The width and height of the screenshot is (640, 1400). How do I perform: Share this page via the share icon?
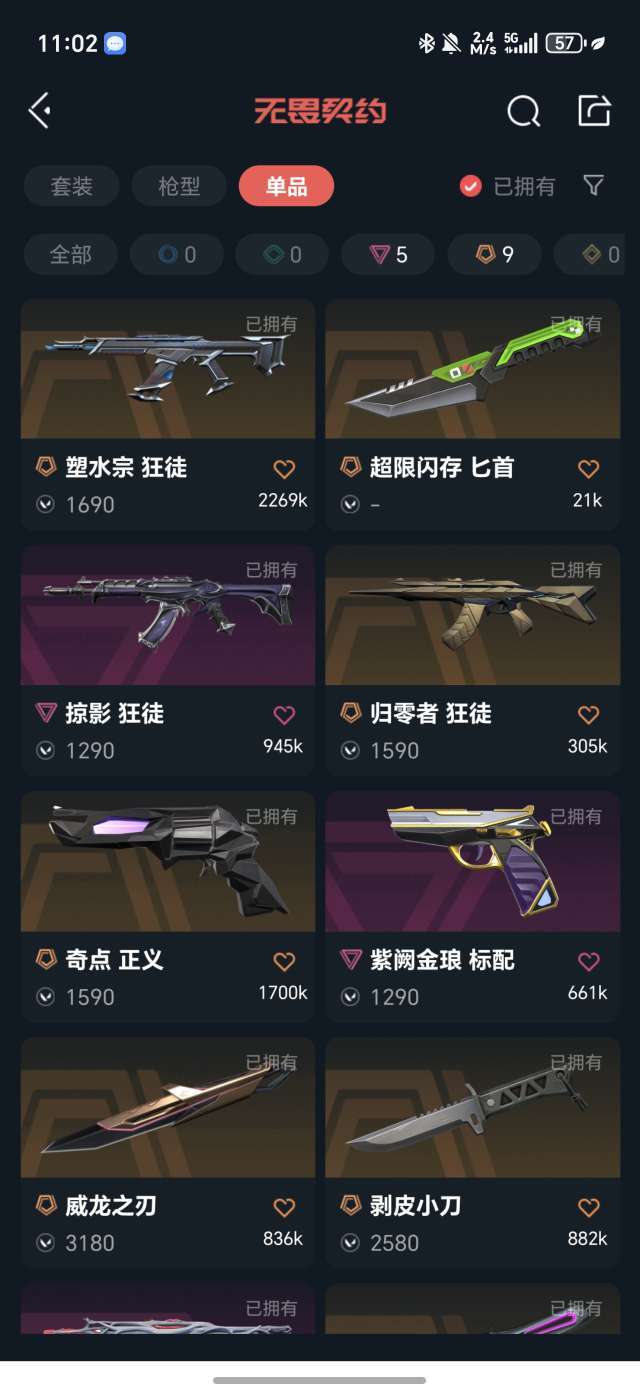click(594, 110)
